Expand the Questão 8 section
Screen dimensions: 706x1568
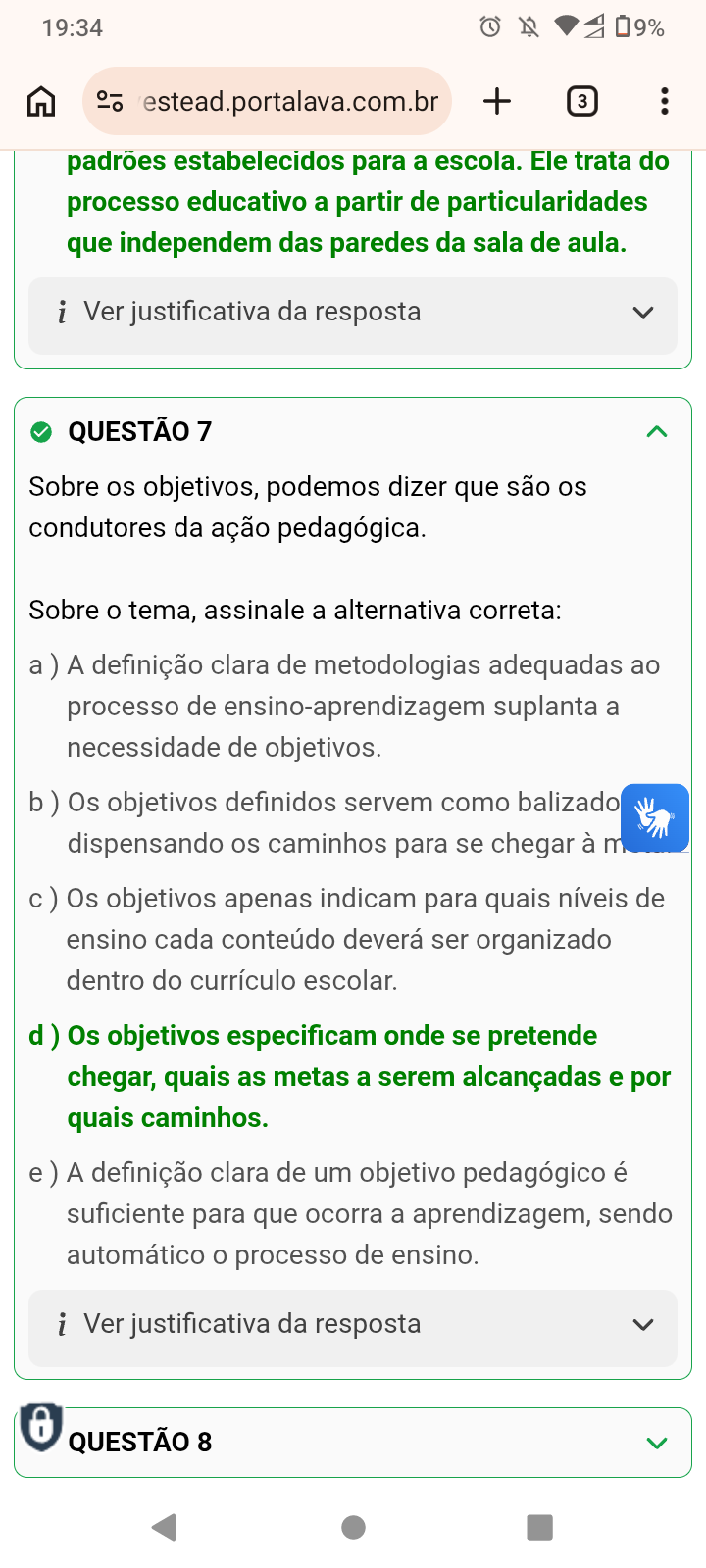click(x=656, y=1443)
